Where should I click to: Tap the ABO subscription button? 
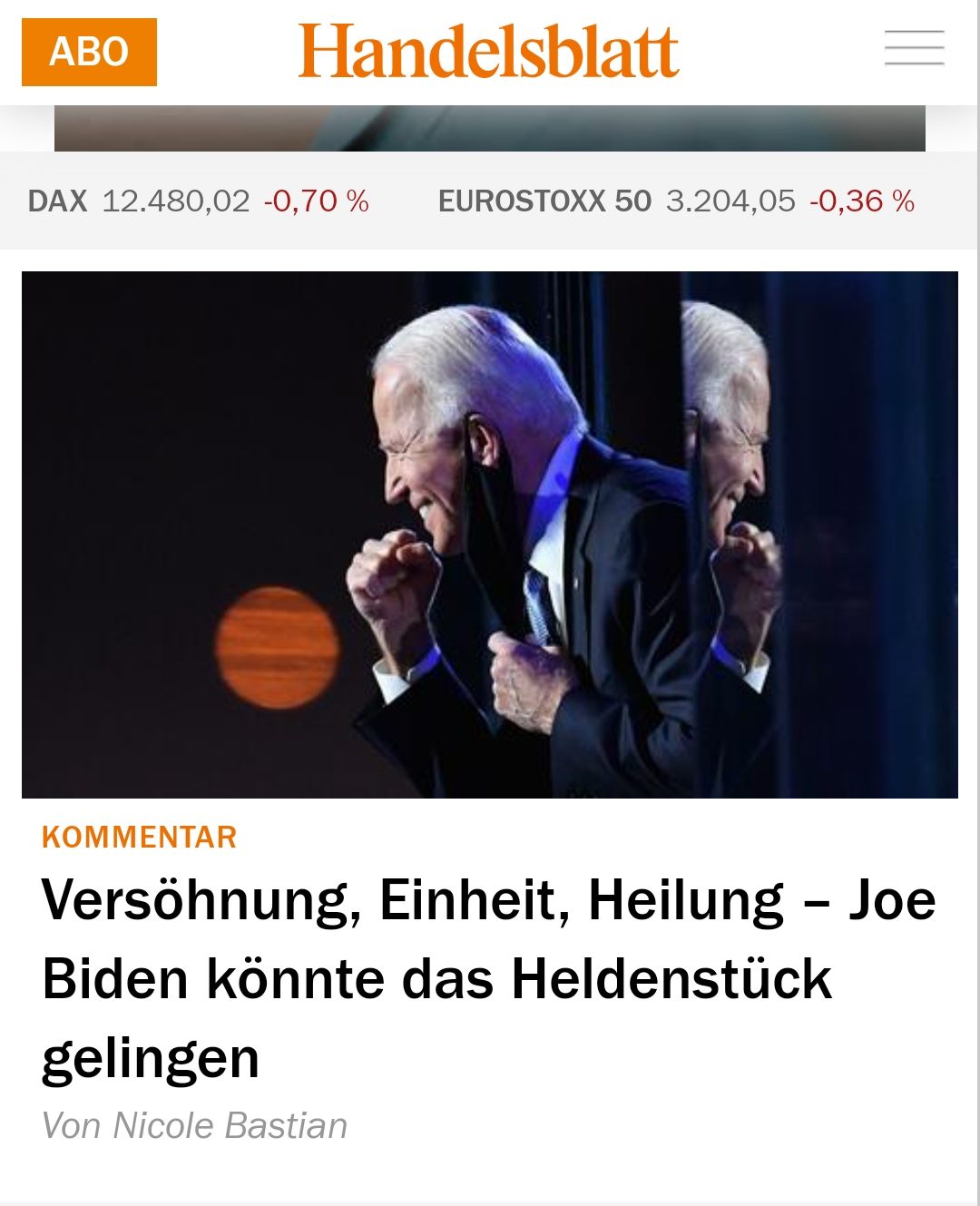coord(89,52)
